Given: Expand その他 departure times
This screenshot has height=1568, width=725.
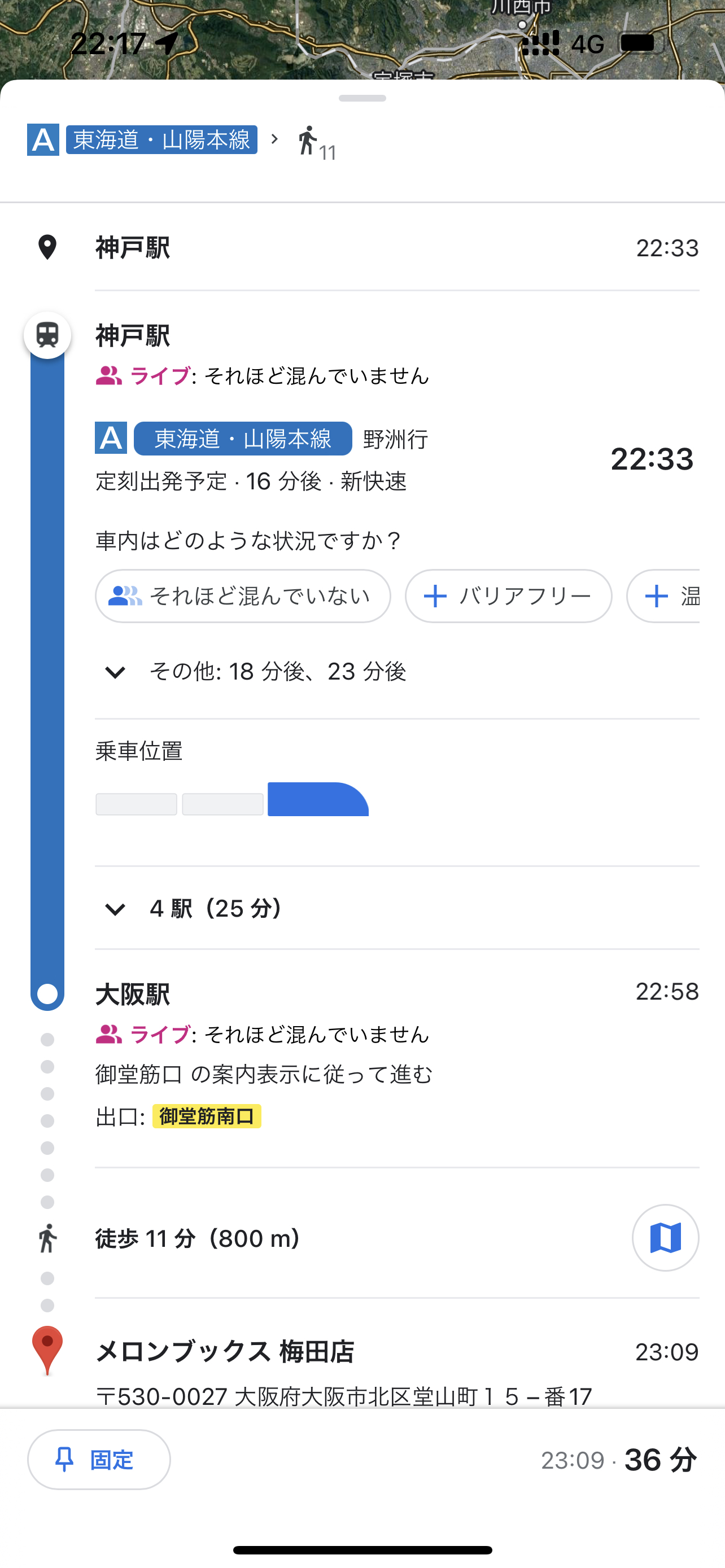Looking at the screenshot, I should 255,672.
